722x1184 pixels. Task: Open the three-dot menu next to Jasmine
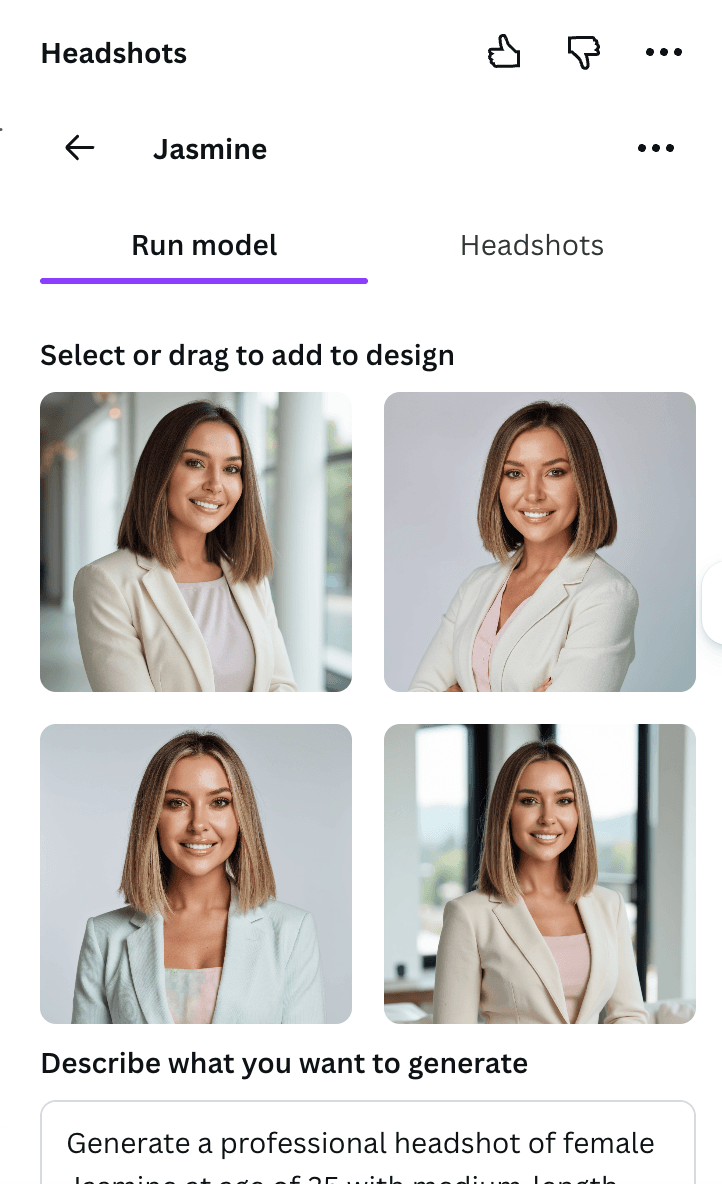point(656,148)
